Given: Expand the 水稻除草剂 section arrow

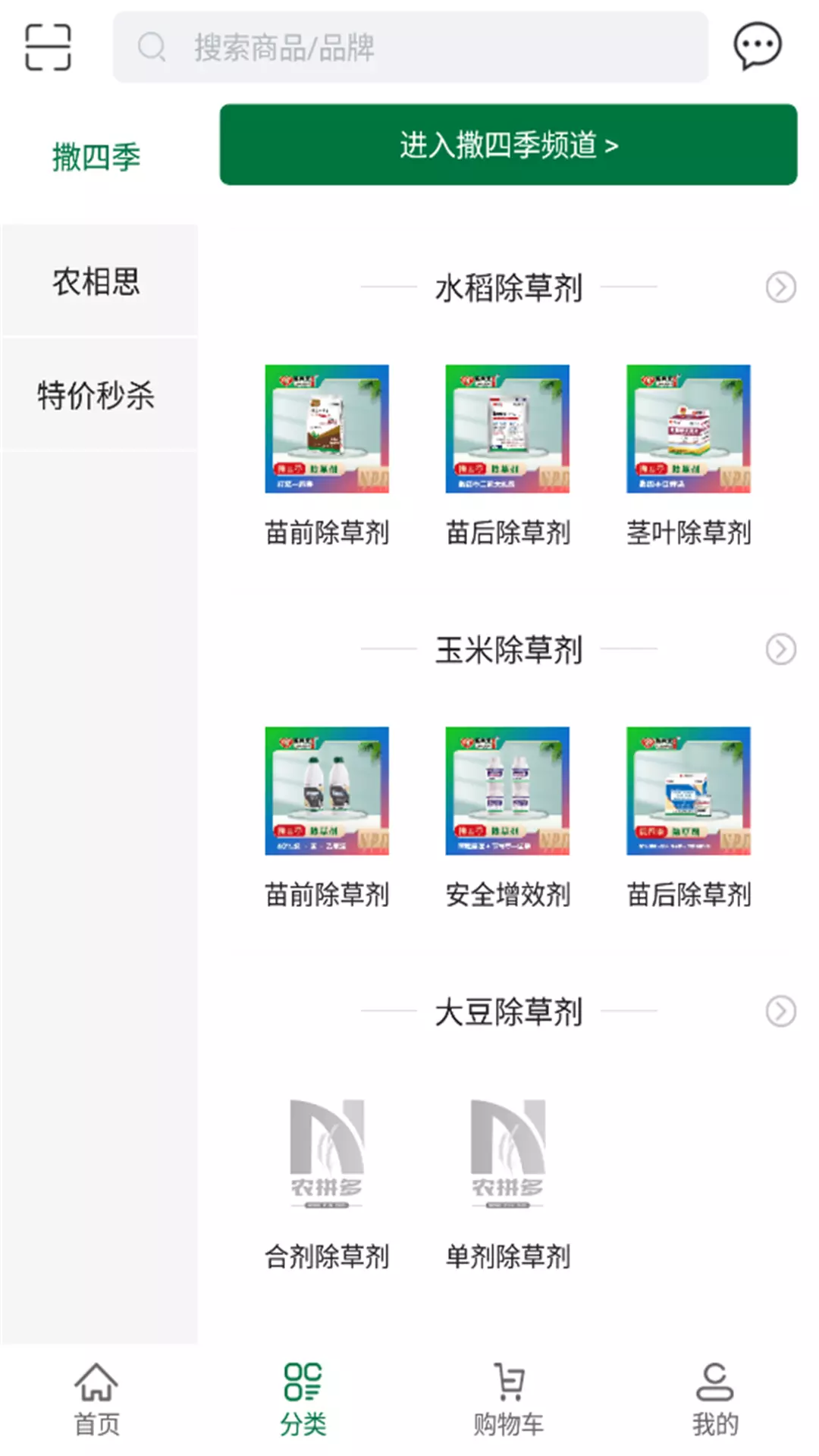Looking at the screenshot, I should pos(780,287).
